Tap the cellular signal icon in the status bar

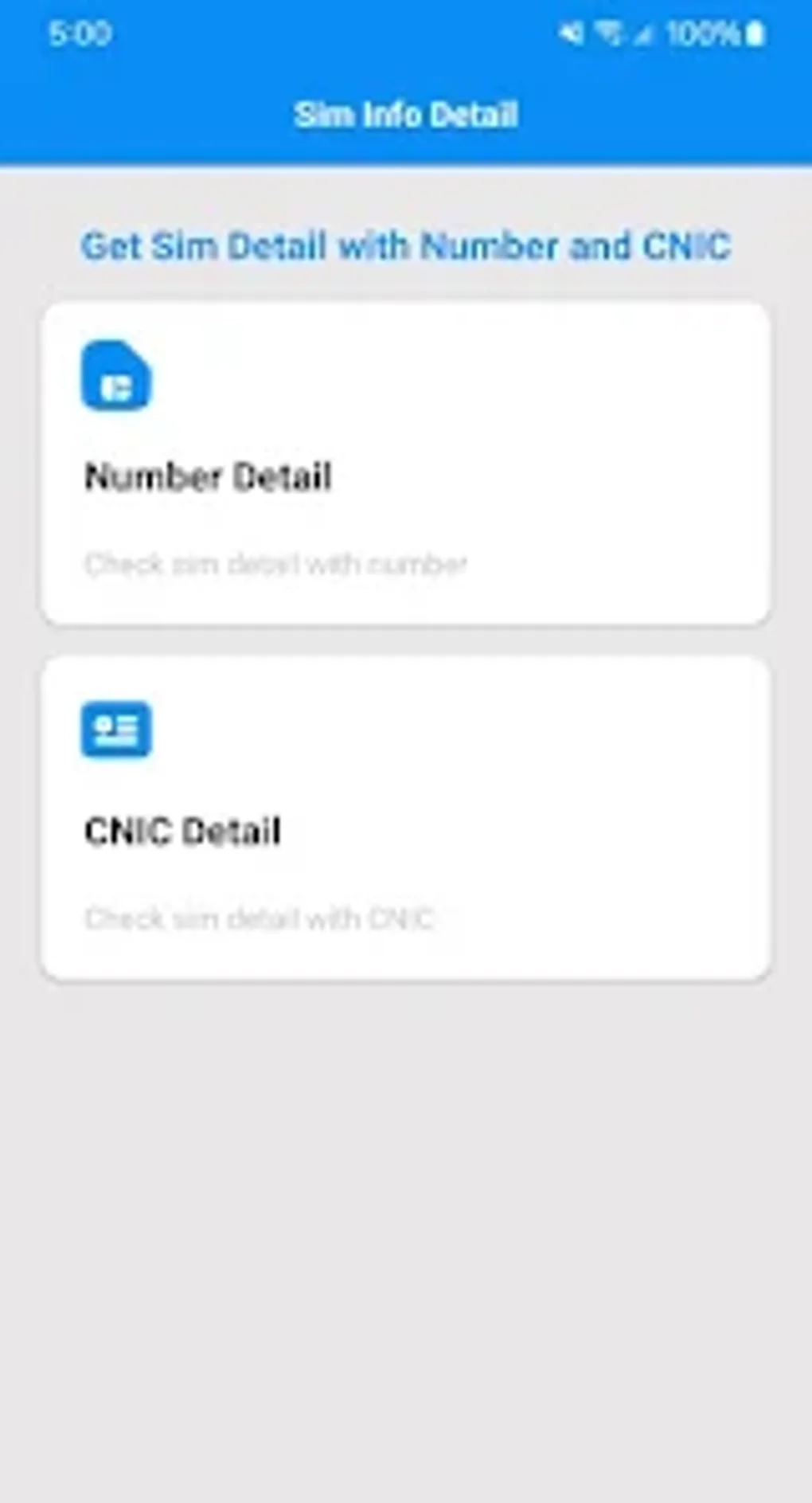[x=643, y=34]
